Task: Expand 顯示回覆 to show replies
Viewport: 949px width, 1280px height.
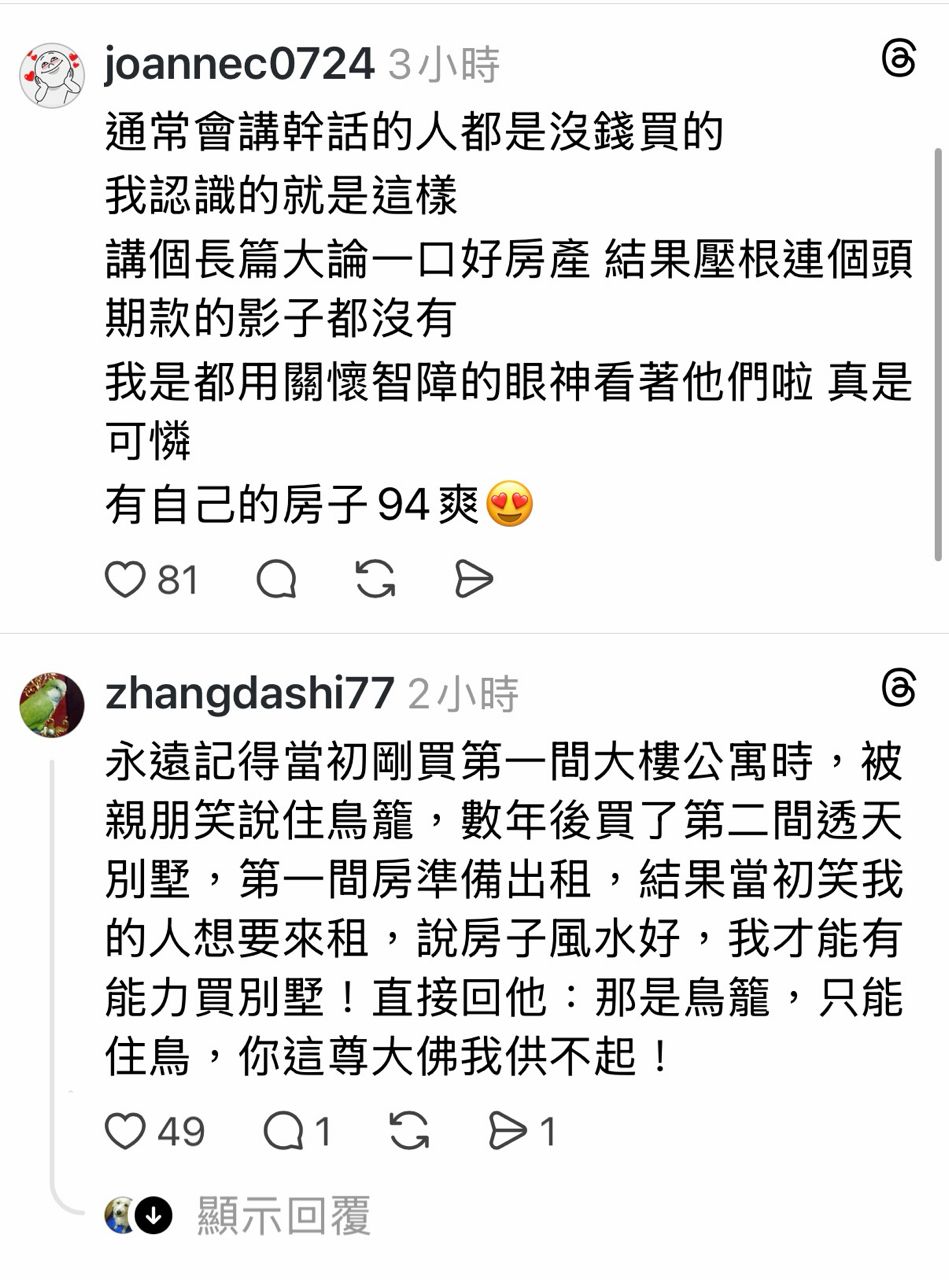Action: [x=283, y=1215]
